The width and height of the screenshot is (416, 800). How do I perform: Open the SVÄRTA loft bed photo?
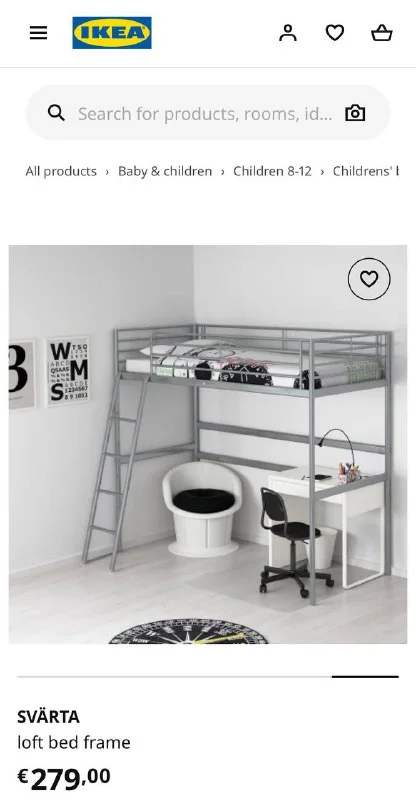208,444
